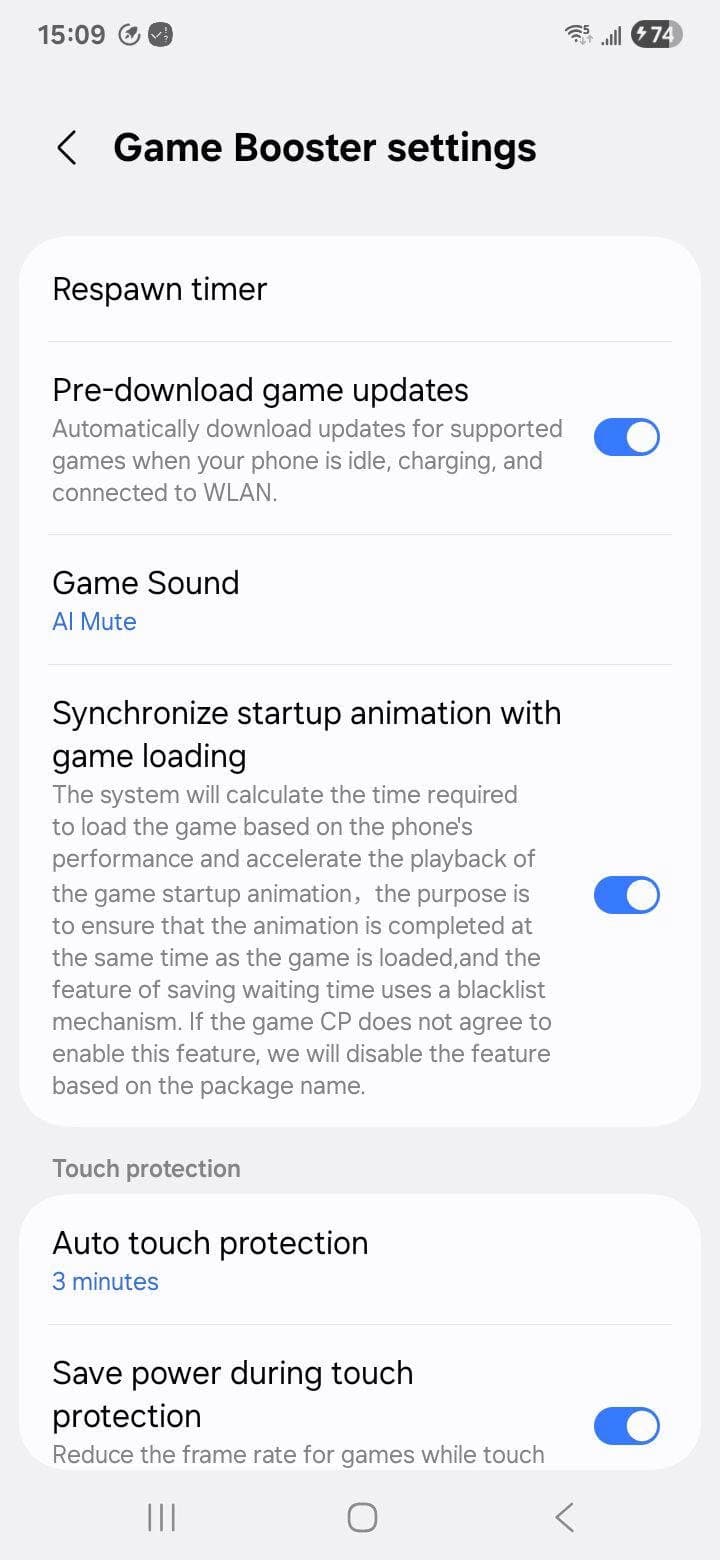Tap the AI Mute blue link

[x=94, y=621]
